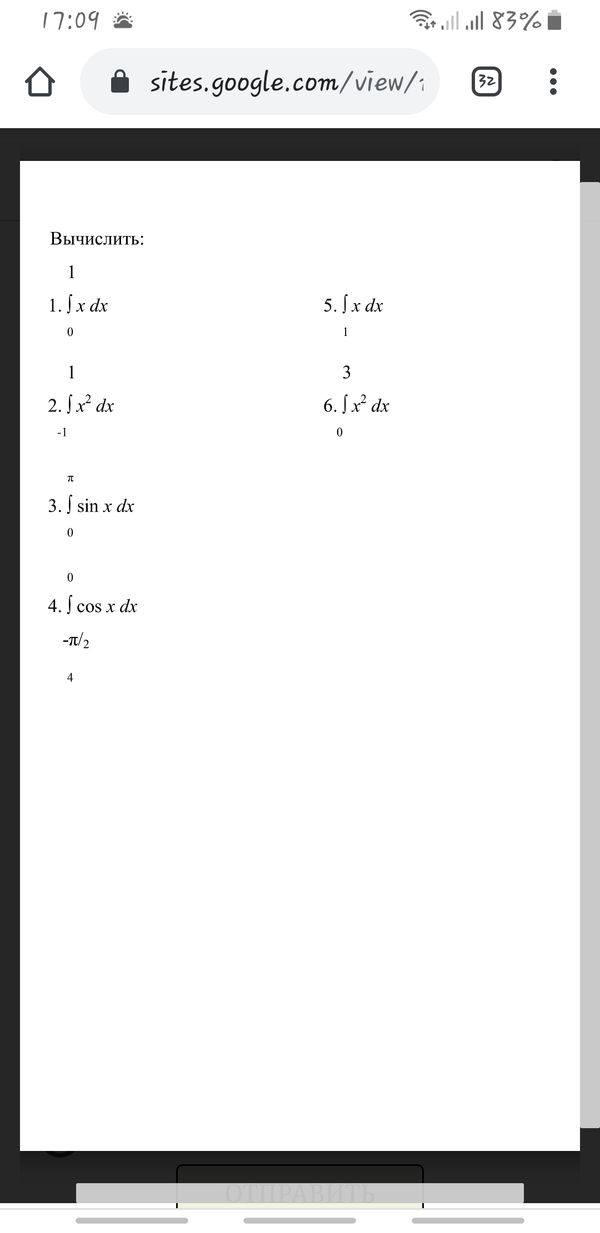
Task: Open the tab switcher showing 32 tabs
Action: tap(486, 82)
